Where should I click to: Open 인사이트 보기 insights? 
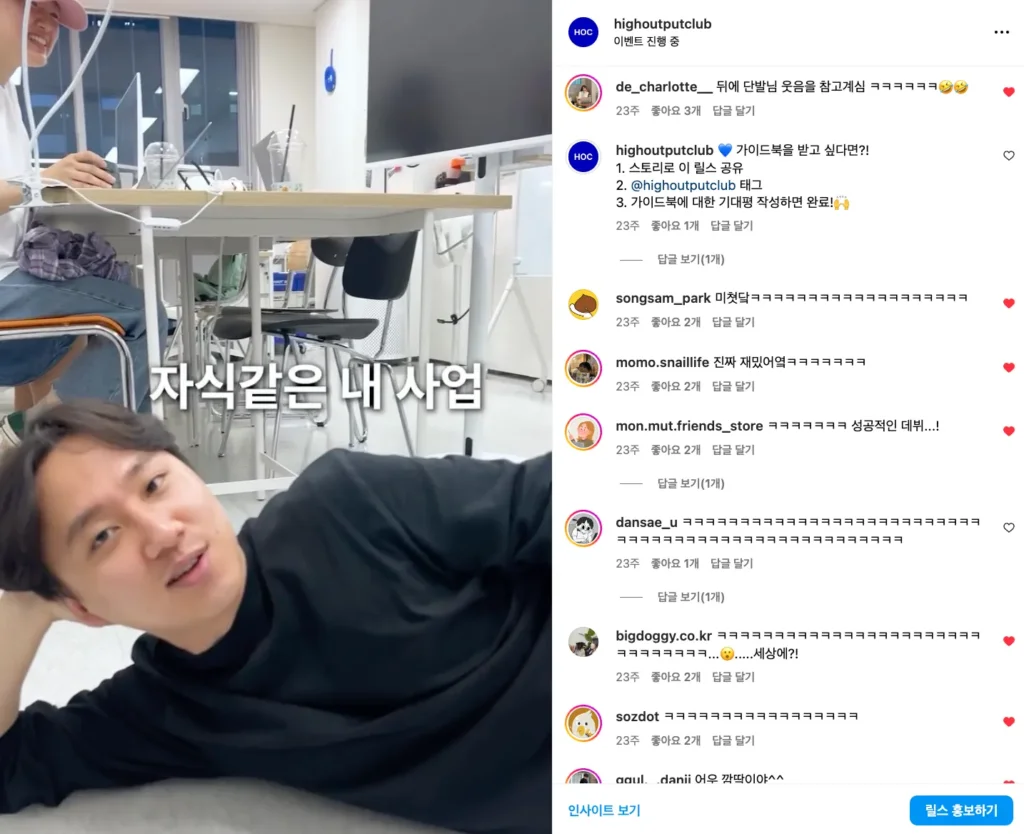click(604, 810)
